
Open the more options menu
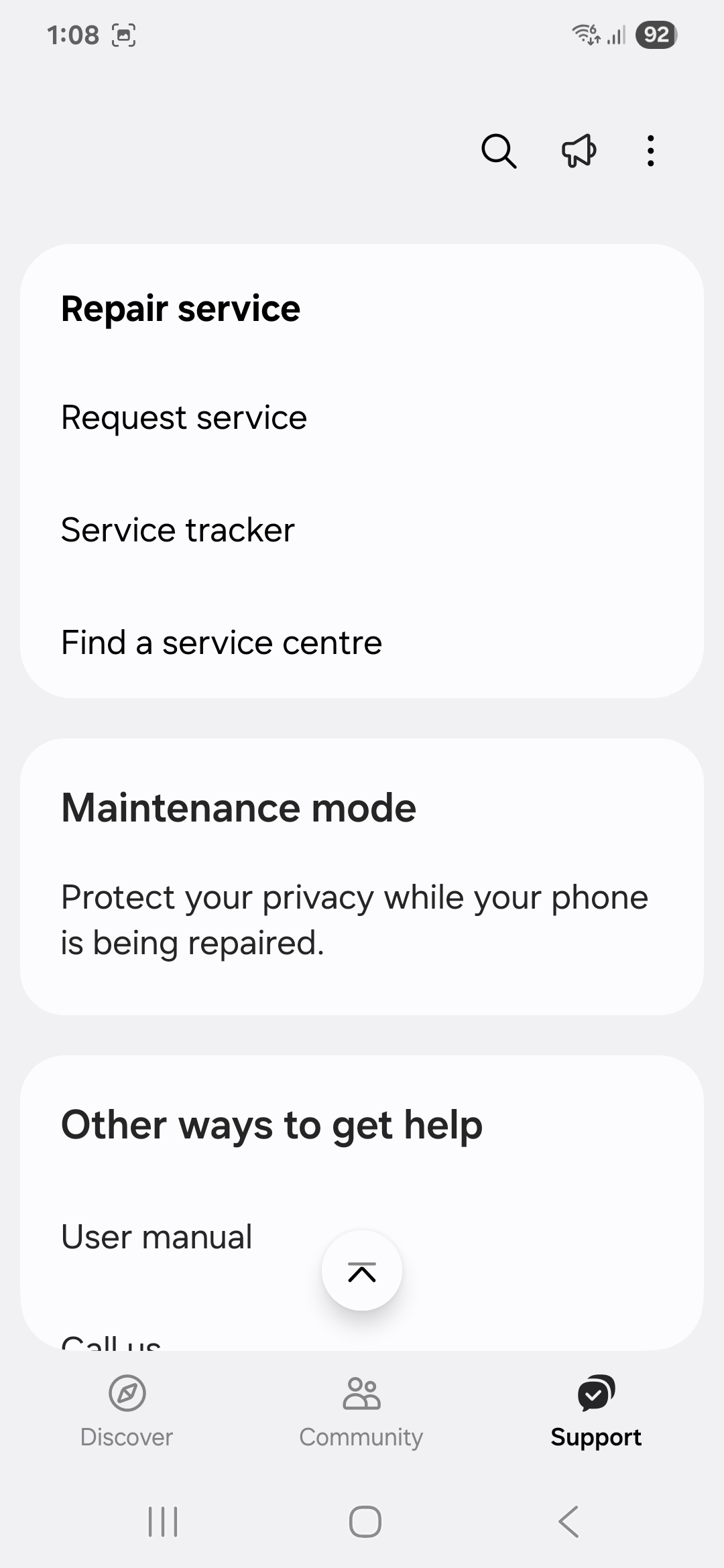(x=650, y=151)
